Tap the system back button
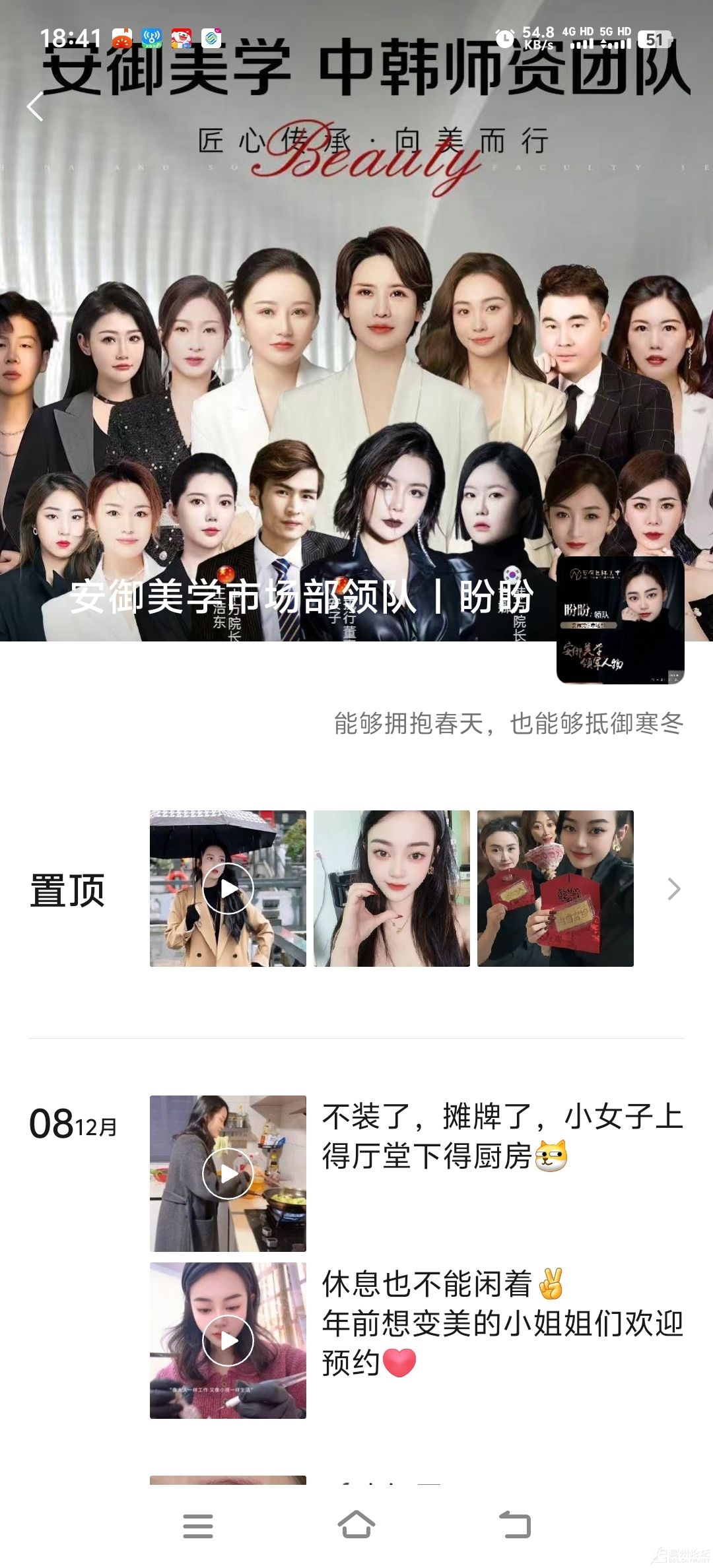 515,1526
